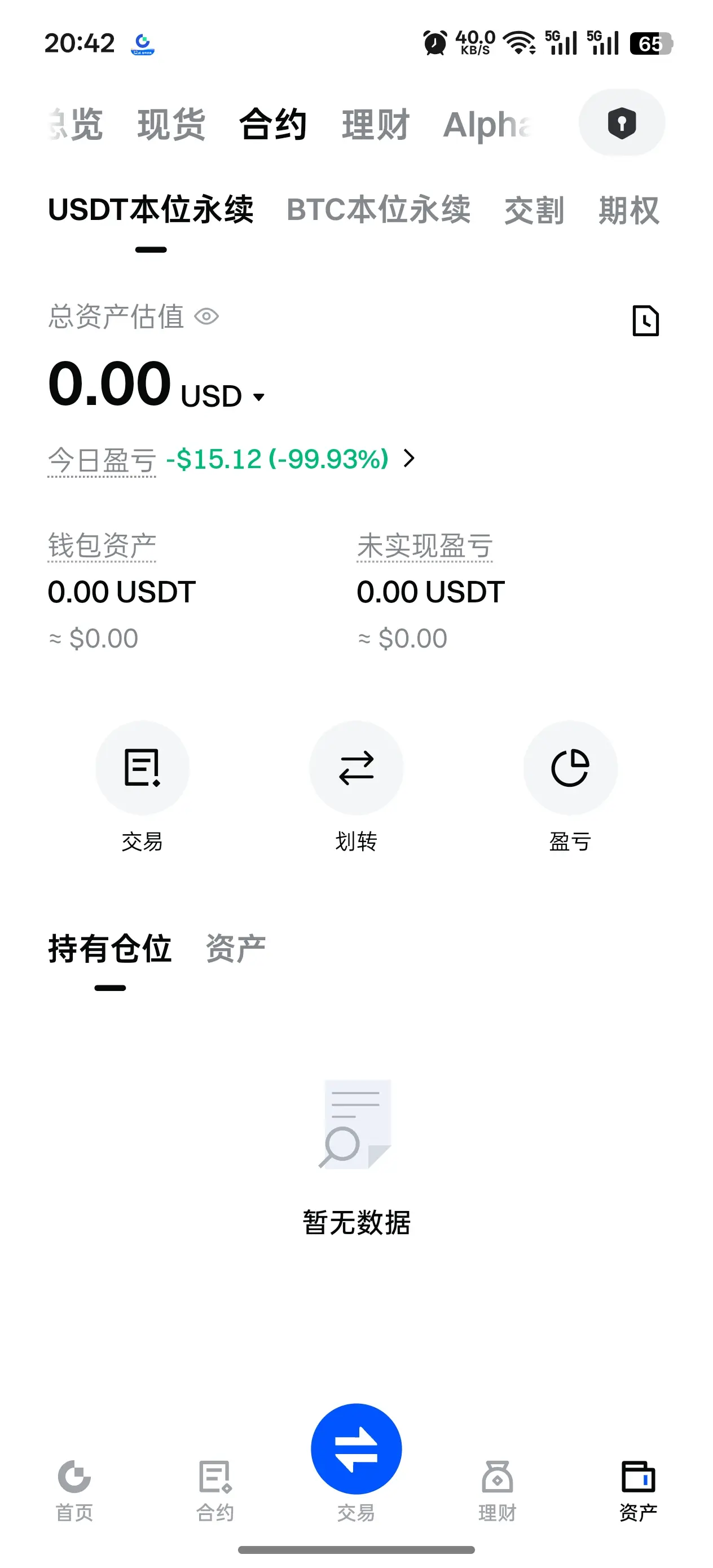Change the USD currency dropdown
Screen dimensions: 713x1568
click(x=223, y=397)
